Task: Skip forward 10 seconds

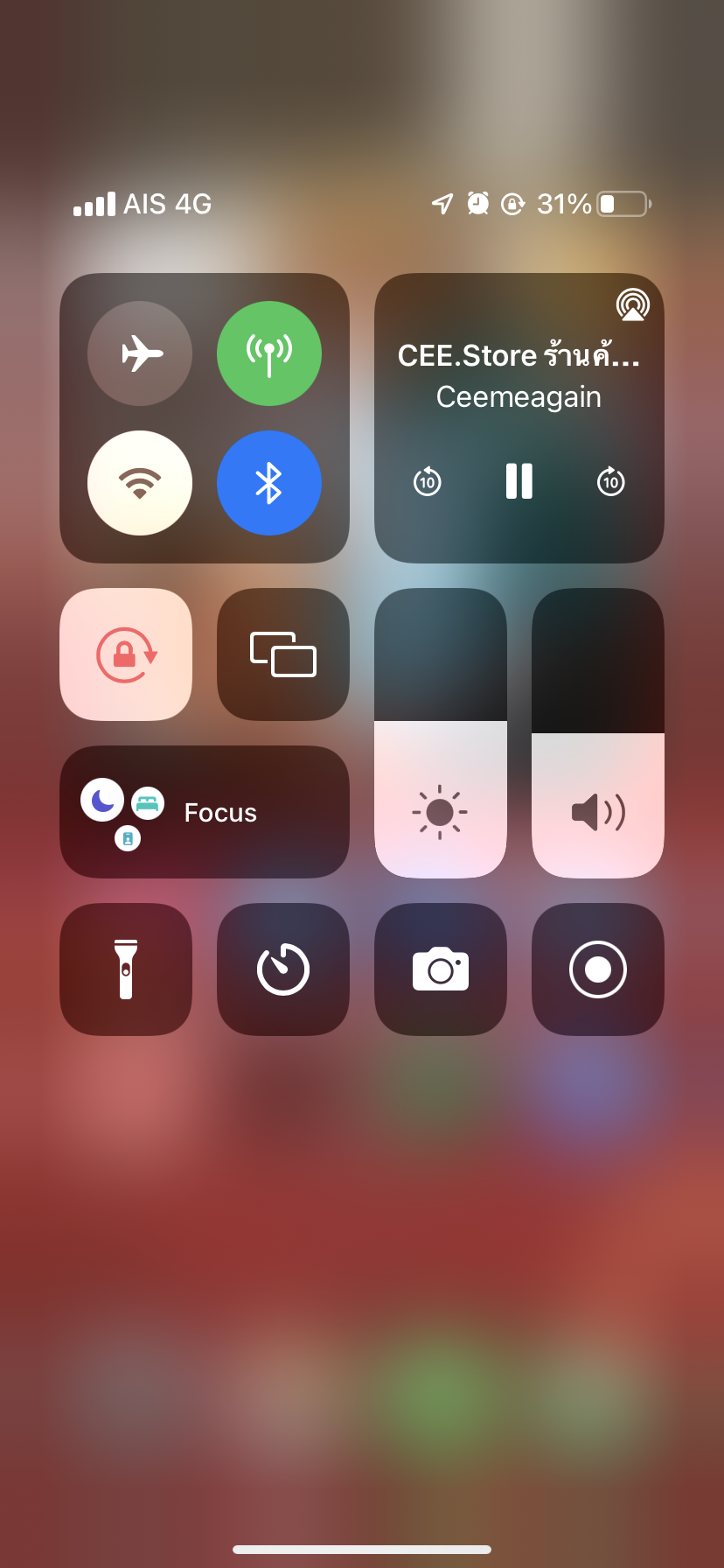Action: tap(611, 481)
